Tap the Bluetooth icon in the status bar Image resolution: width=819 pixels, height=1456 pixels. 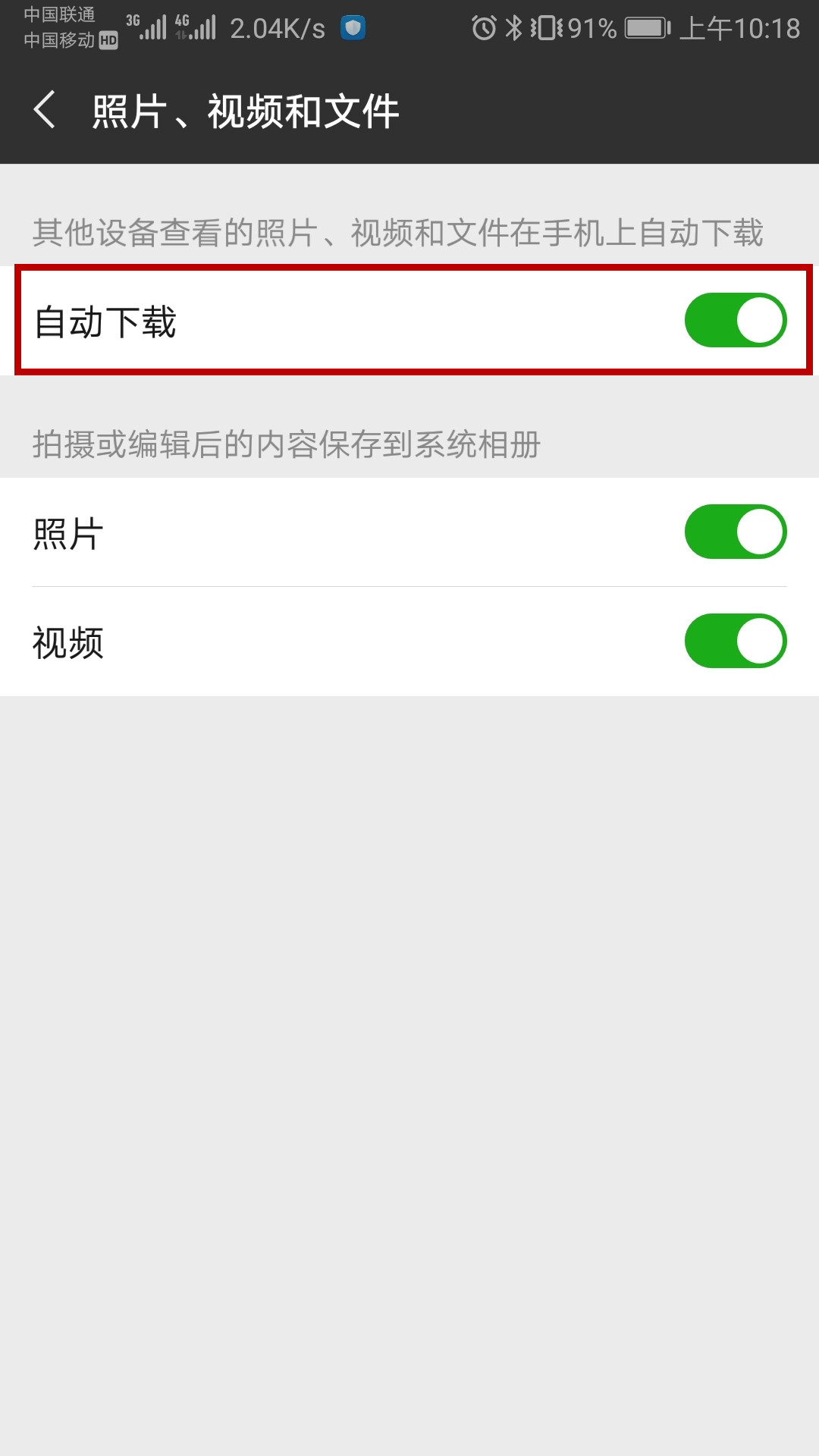(512, 25)
